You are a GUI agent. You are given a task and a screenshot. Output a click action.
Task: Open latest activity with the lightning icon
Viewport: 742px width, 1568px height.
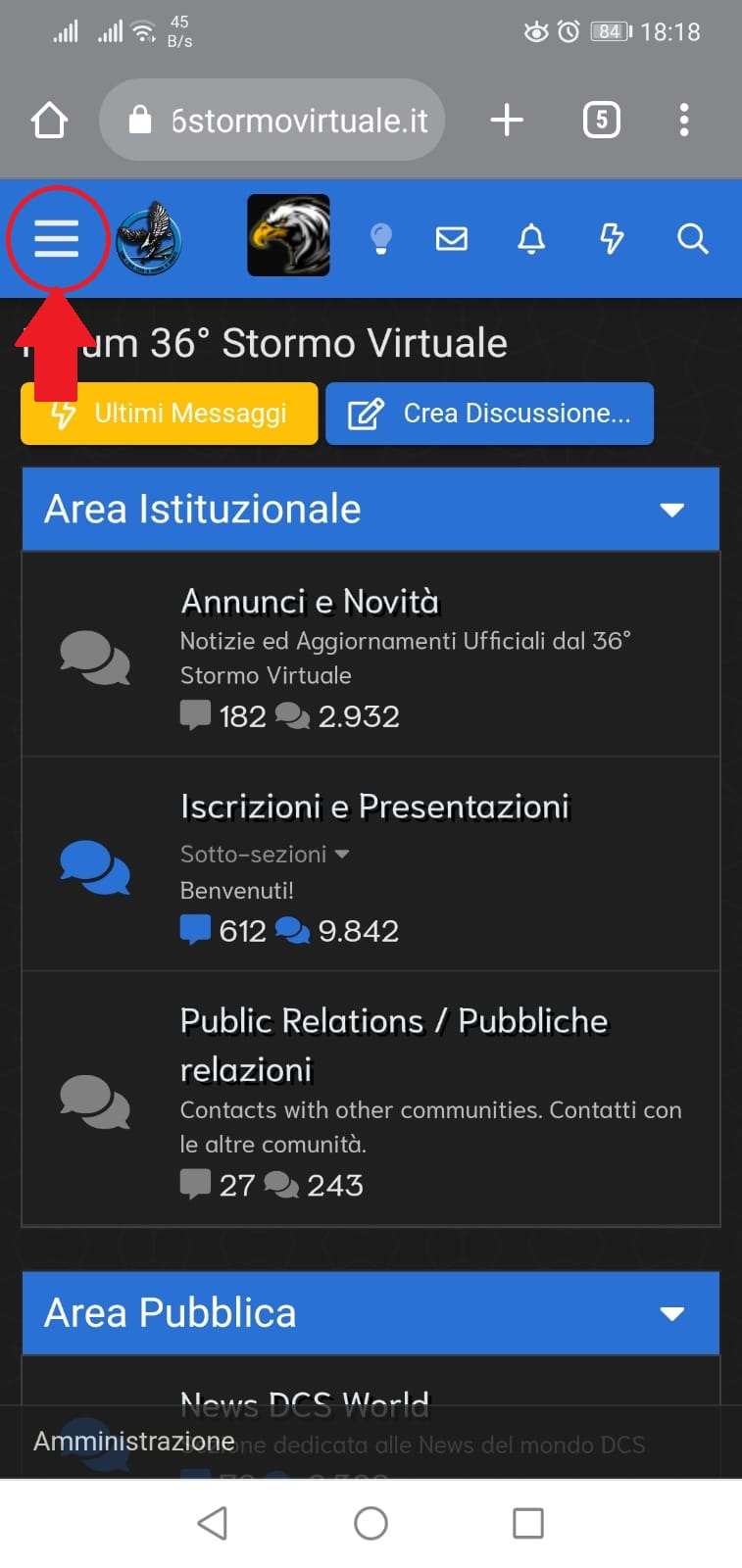tap(611, 238)
